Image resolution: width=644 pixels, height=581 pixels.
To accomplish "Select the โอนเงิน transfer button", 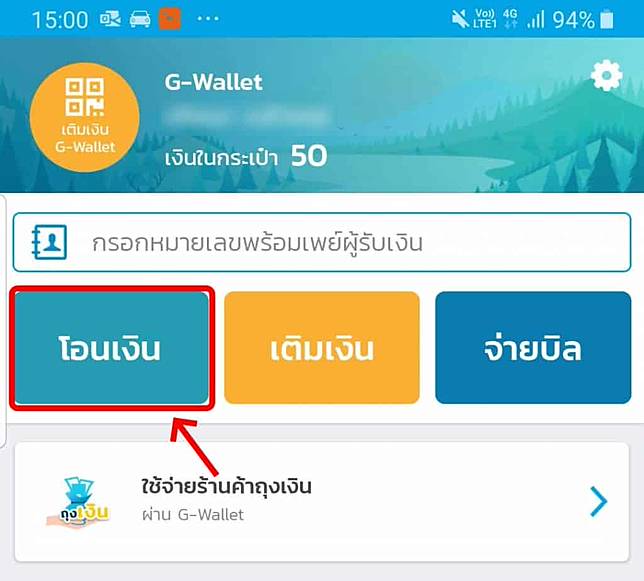I will 111,349.
